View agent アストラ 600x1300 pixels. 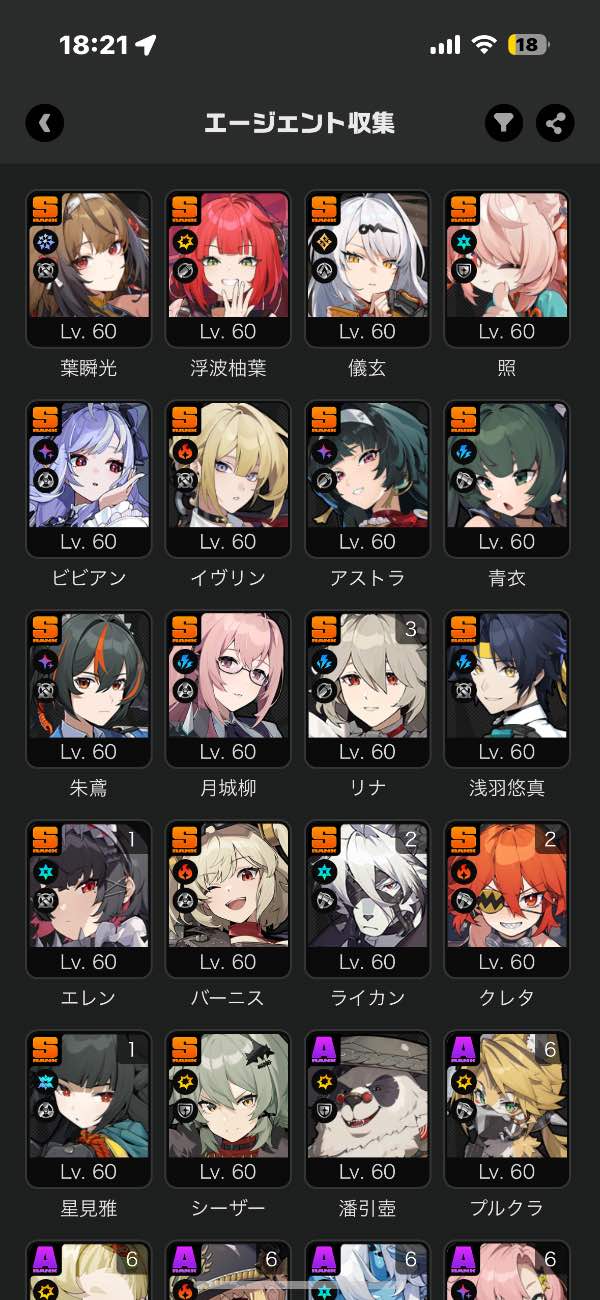pos(367,478)
